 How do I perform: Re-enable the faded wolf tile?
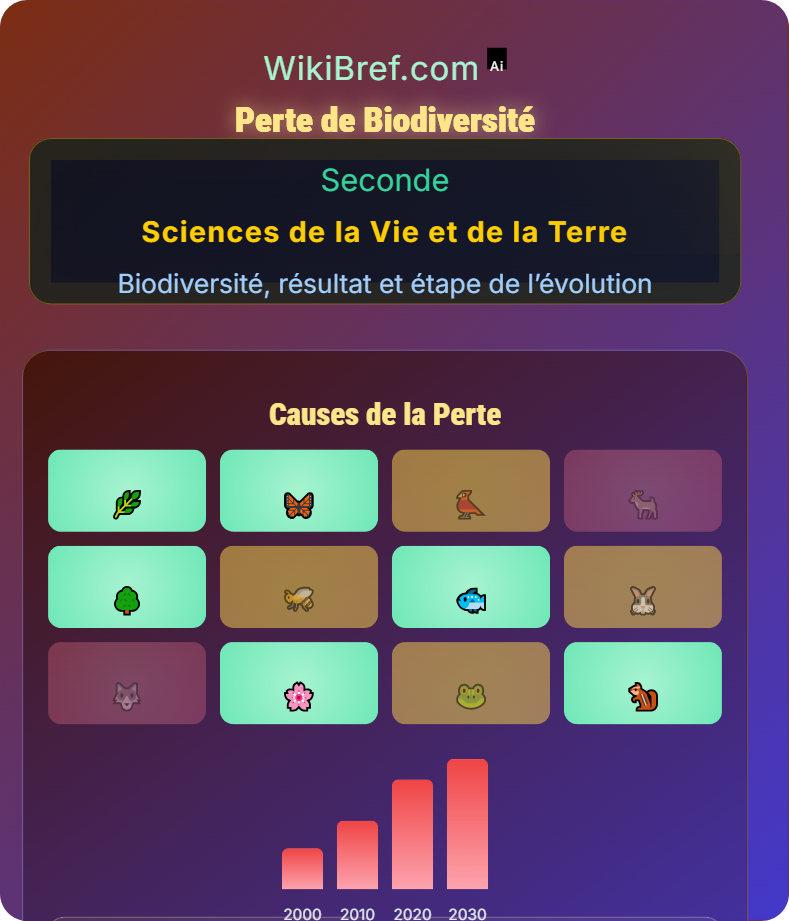(126, 683)
